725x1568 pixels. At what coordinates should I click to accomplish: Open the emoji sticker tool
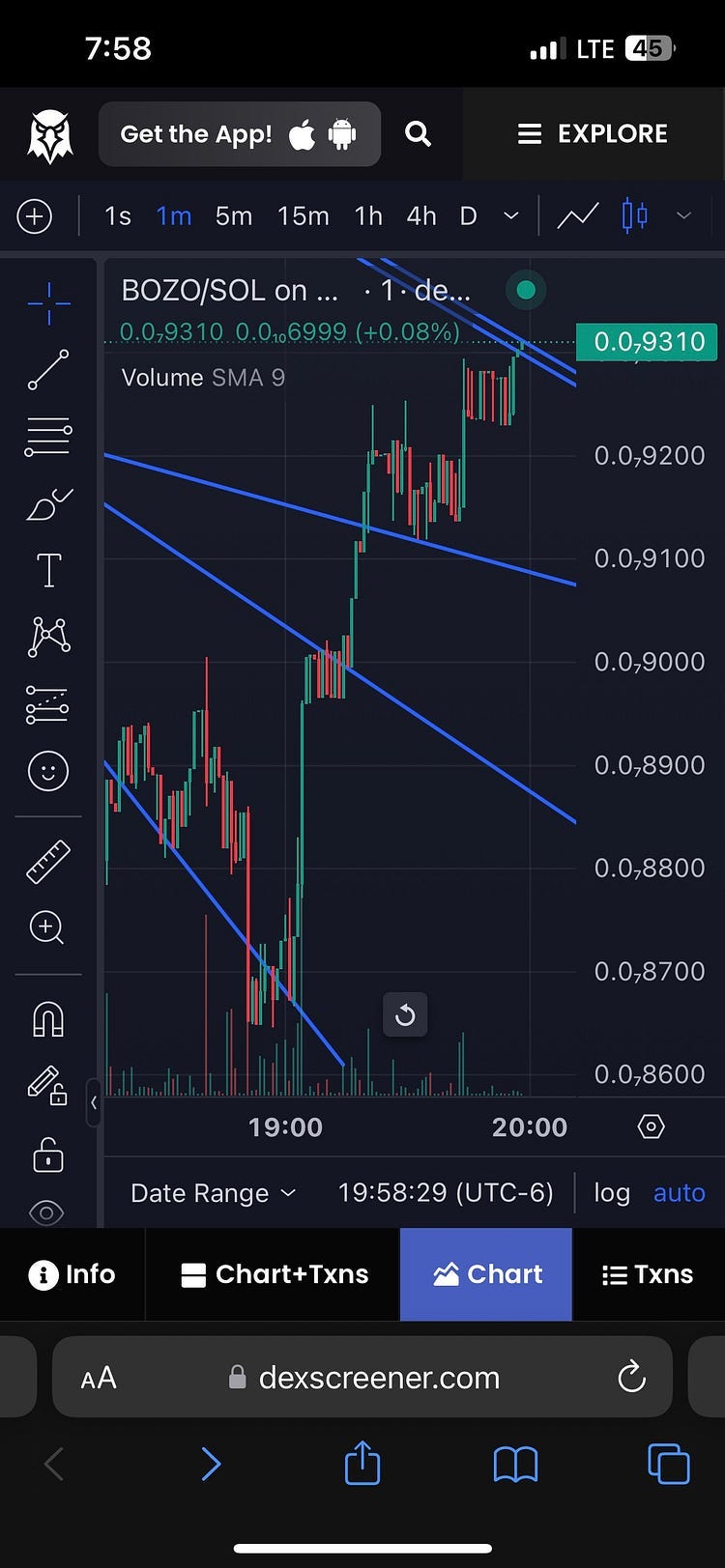pyautogui.click(x=48, y=771)
